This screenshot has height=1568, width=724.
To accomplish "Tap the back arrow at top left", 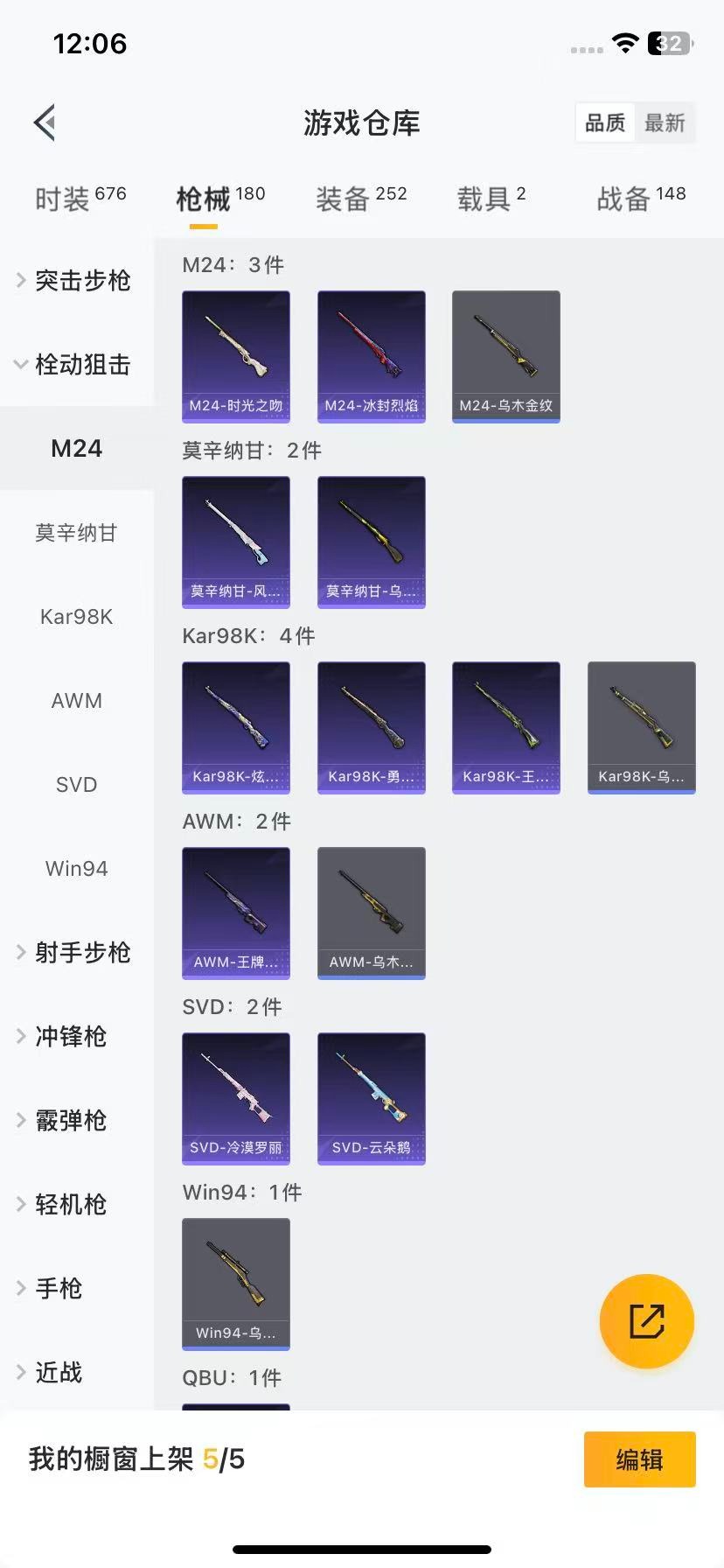I will (x=44, y=122).
